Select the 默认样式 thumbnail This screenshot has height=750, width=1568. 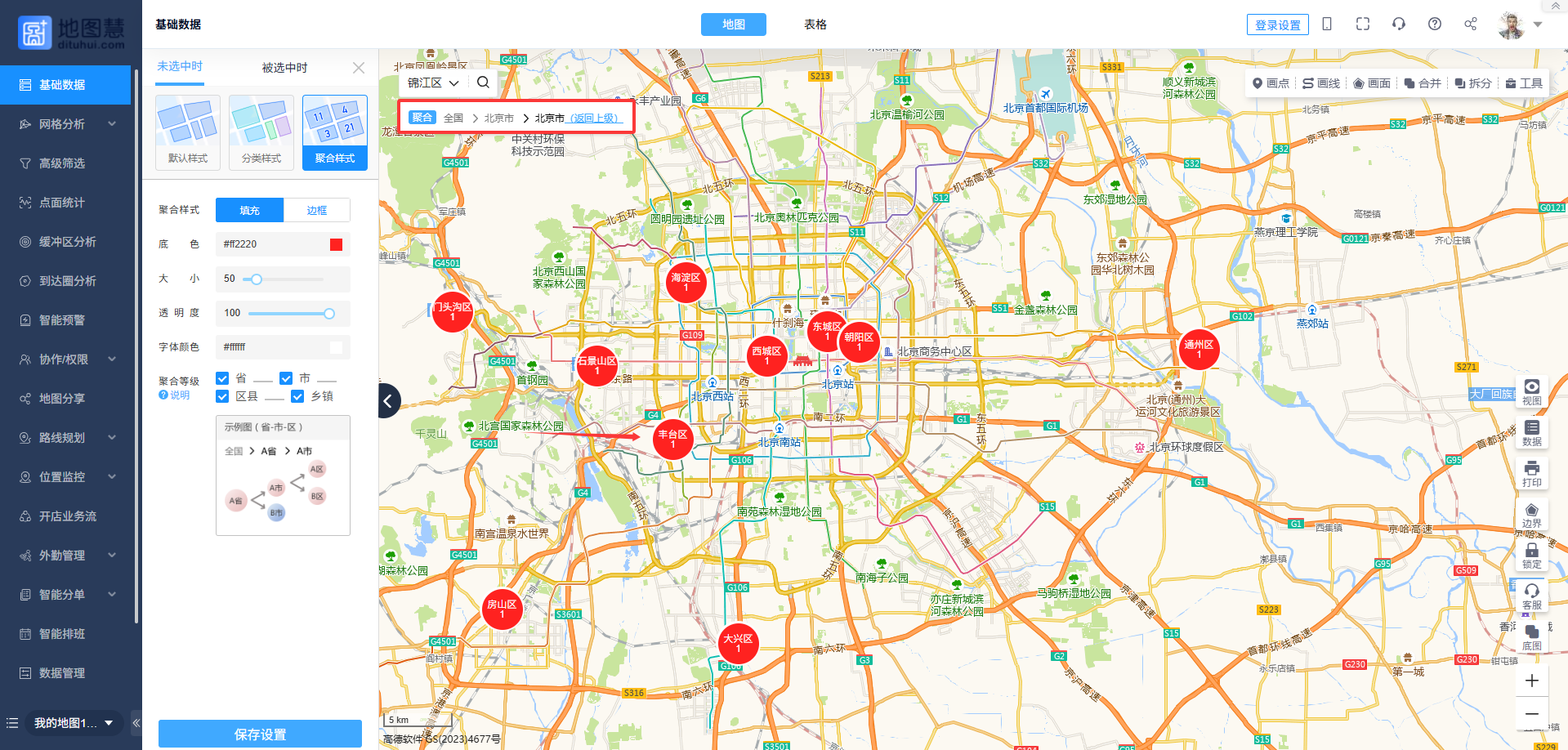[188, 132]
